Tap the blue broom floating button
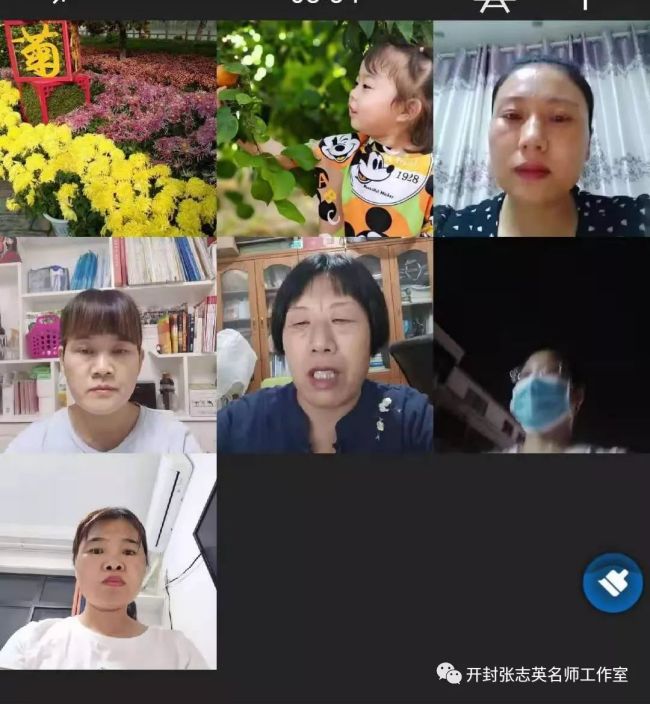Image resolution: width=650 pixels, height=704 pixels. (x=612, y=582)
